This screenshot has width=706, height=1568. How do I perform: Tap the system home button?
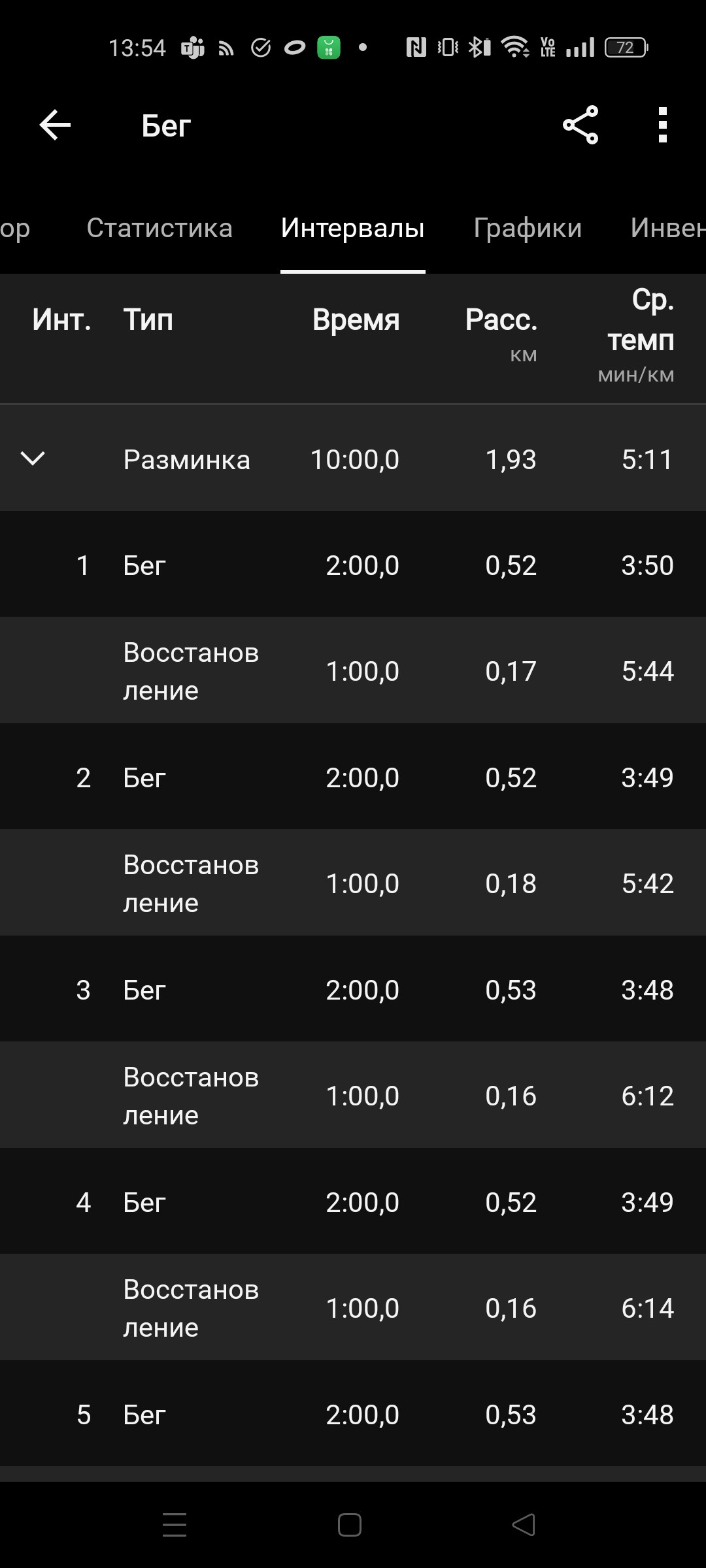pyautogui.click(x=350, y=1526)
